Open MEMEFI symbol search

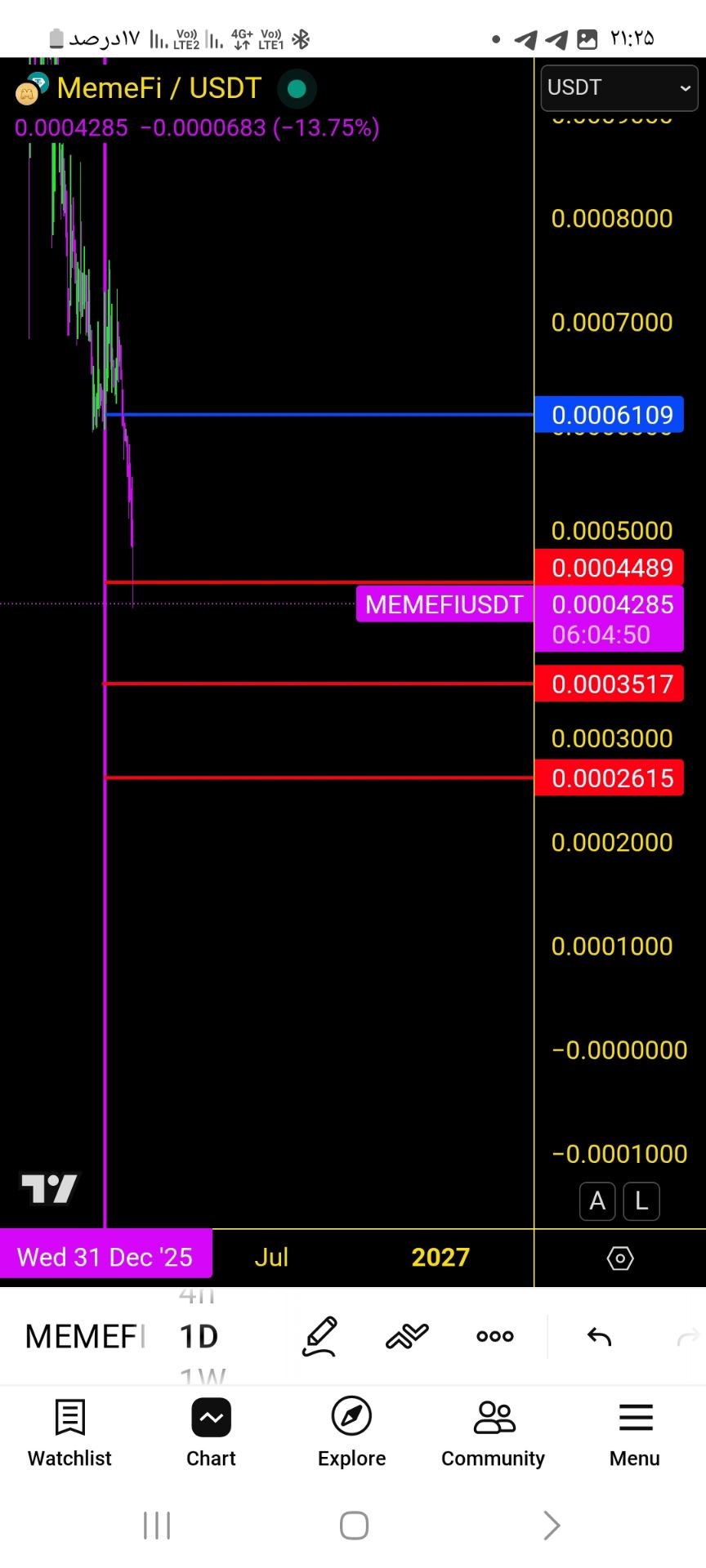tap(85, 1337)
